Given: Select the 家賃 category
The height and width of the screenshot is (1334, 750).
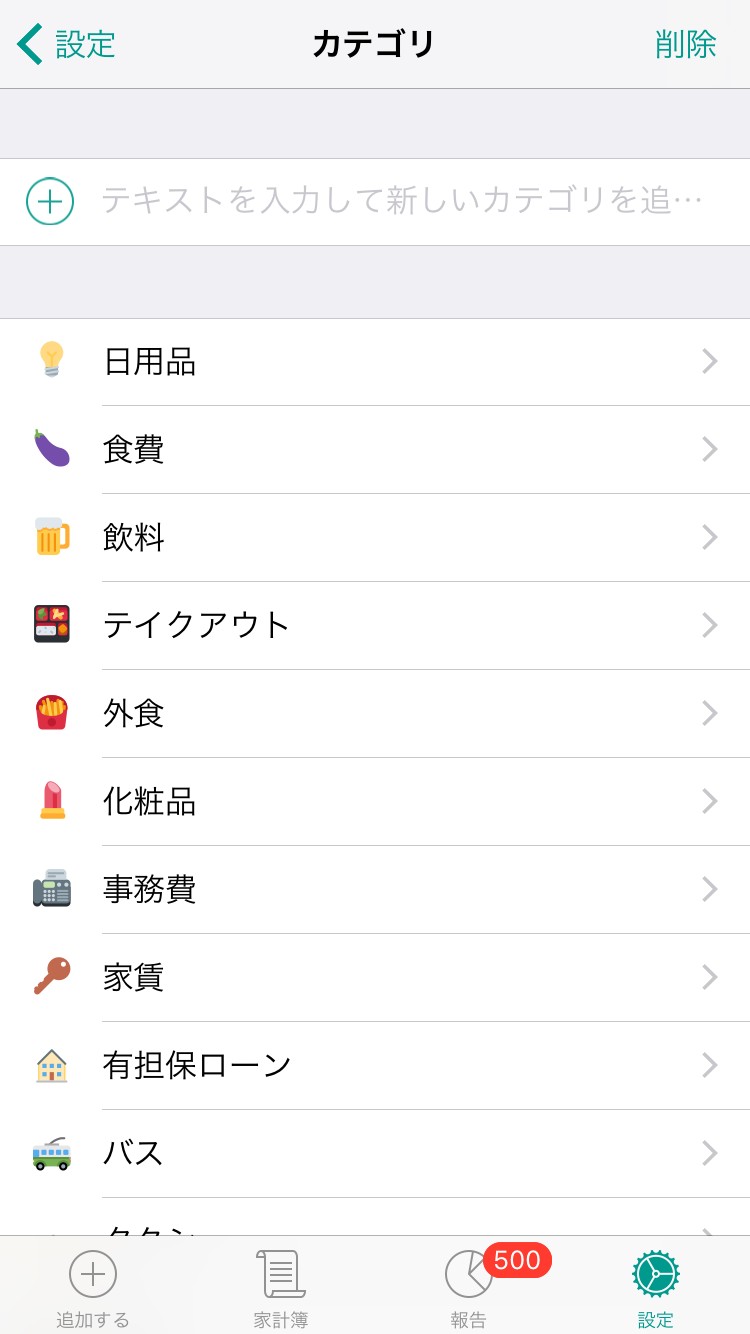Looking at the screenshot, I should (375, 978).
